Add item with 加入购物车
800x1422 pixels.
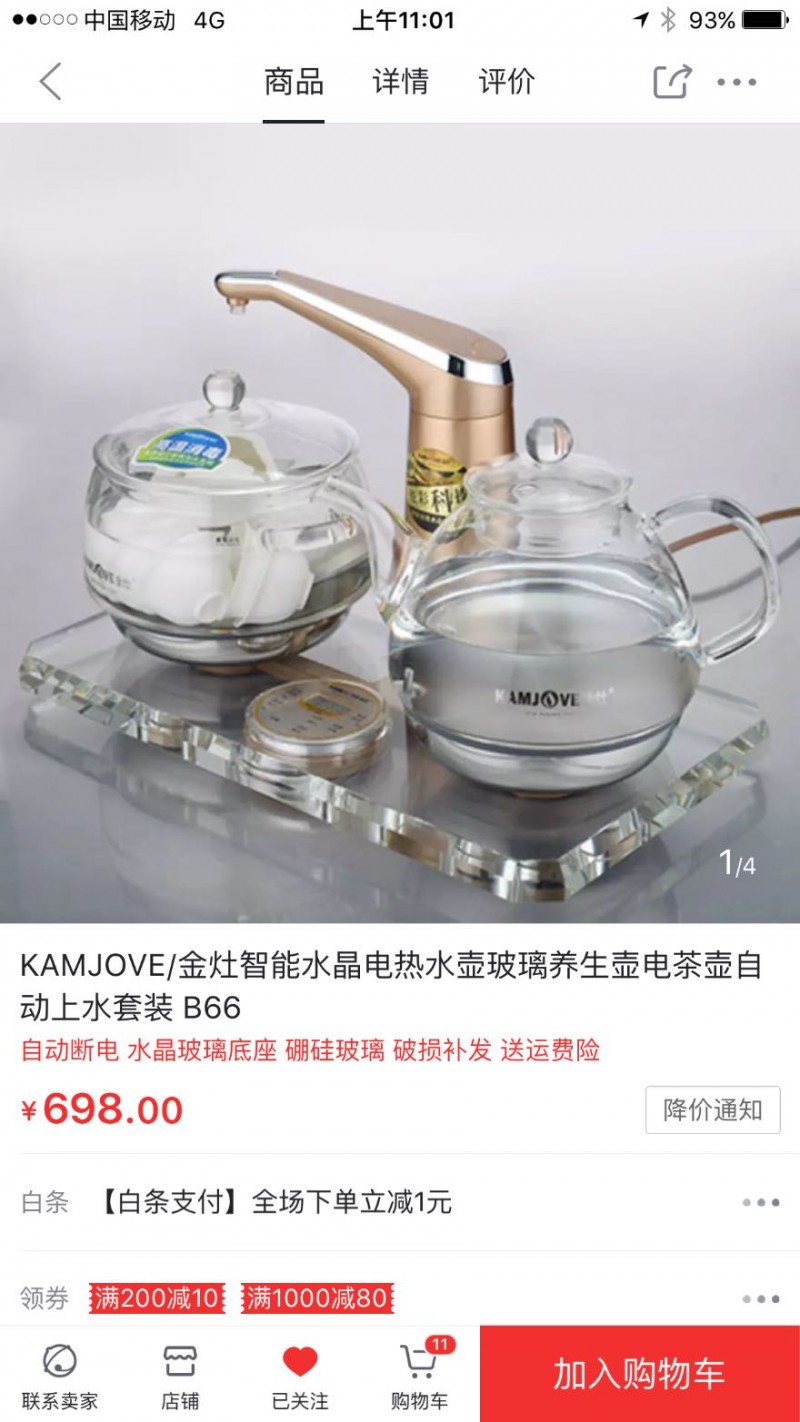(639, 1374)
